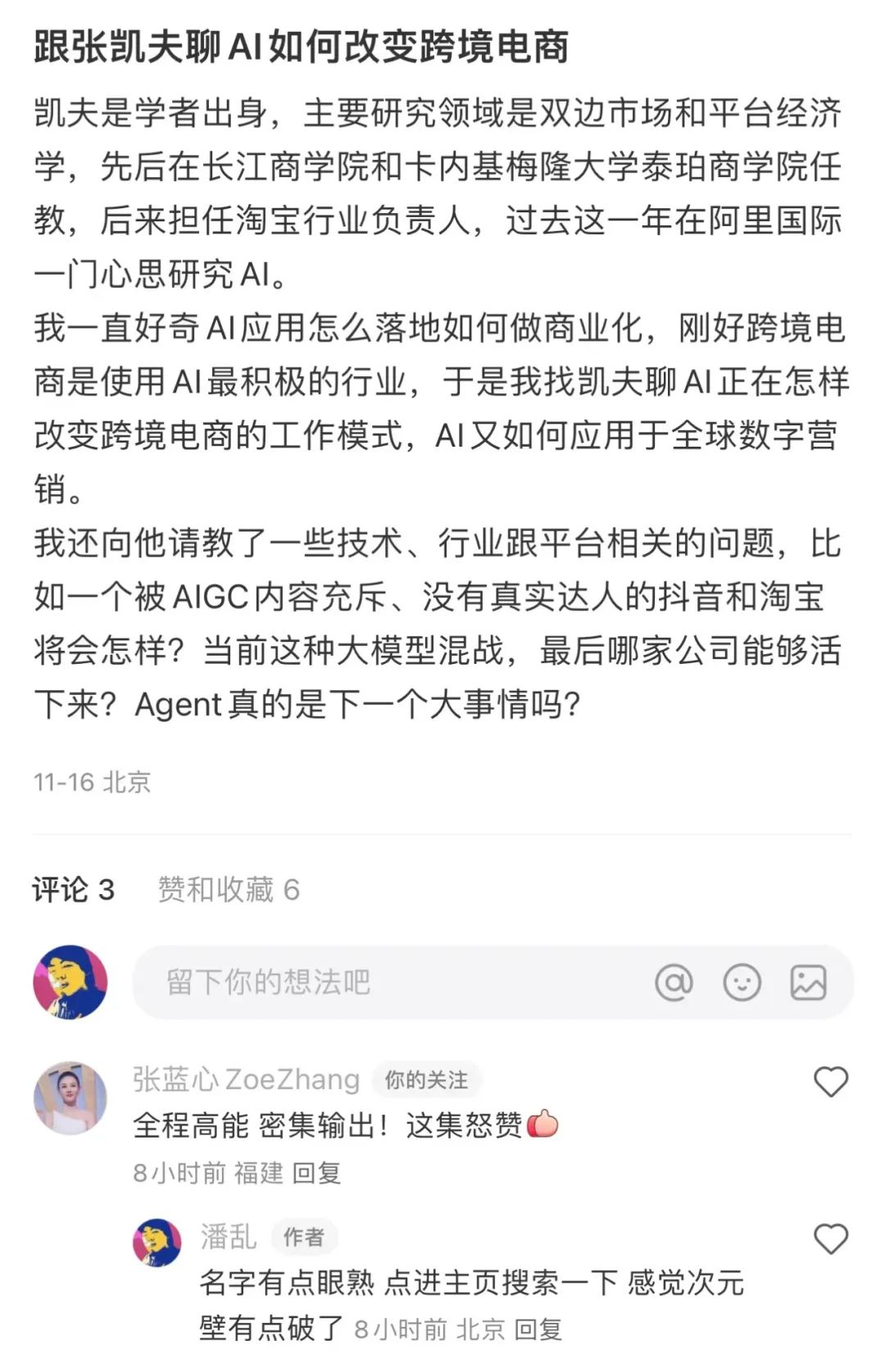Switch to the 赞和收藏 6 tab
Screen dimensions: 885x1372
click(229, 889)
